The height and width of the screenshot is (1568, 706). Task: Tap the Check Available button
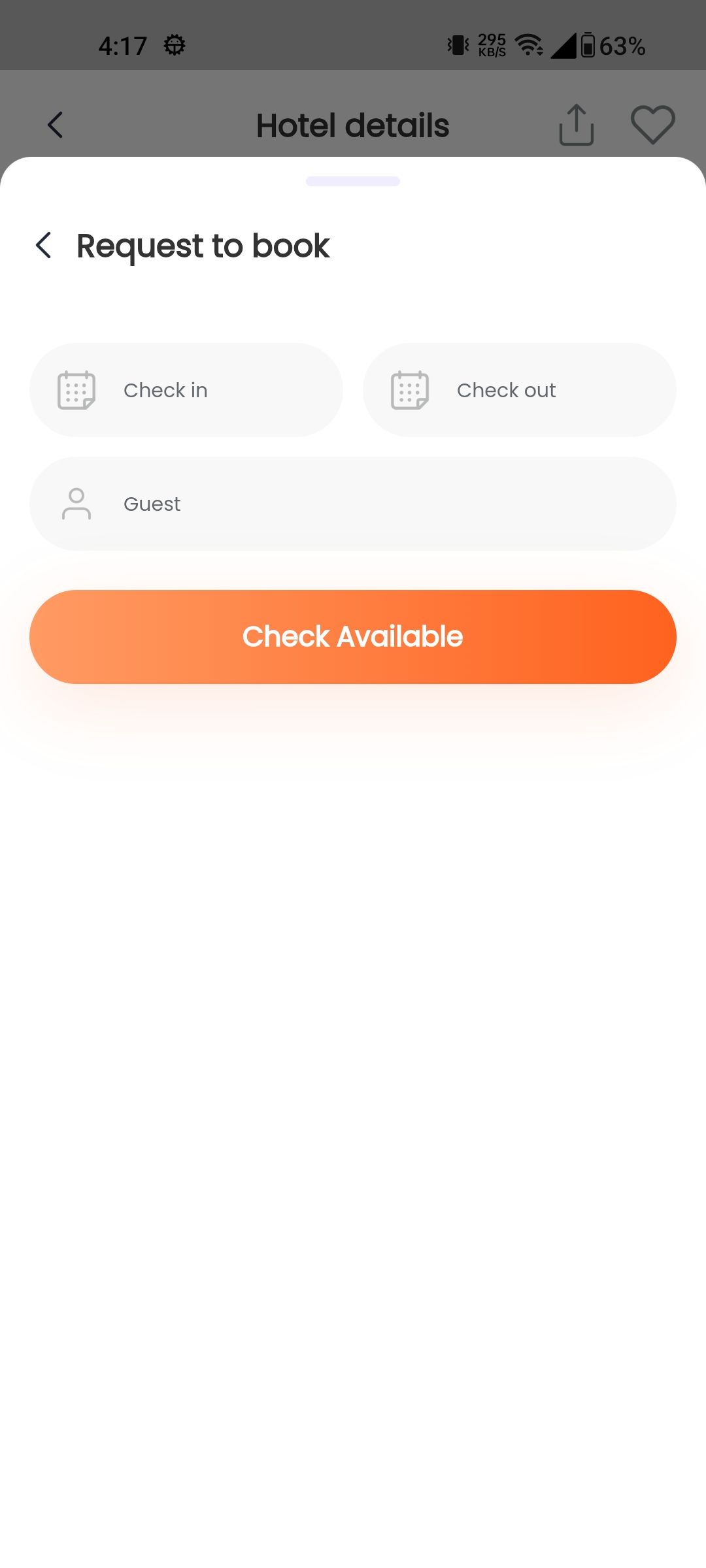[x=353, y=637]
